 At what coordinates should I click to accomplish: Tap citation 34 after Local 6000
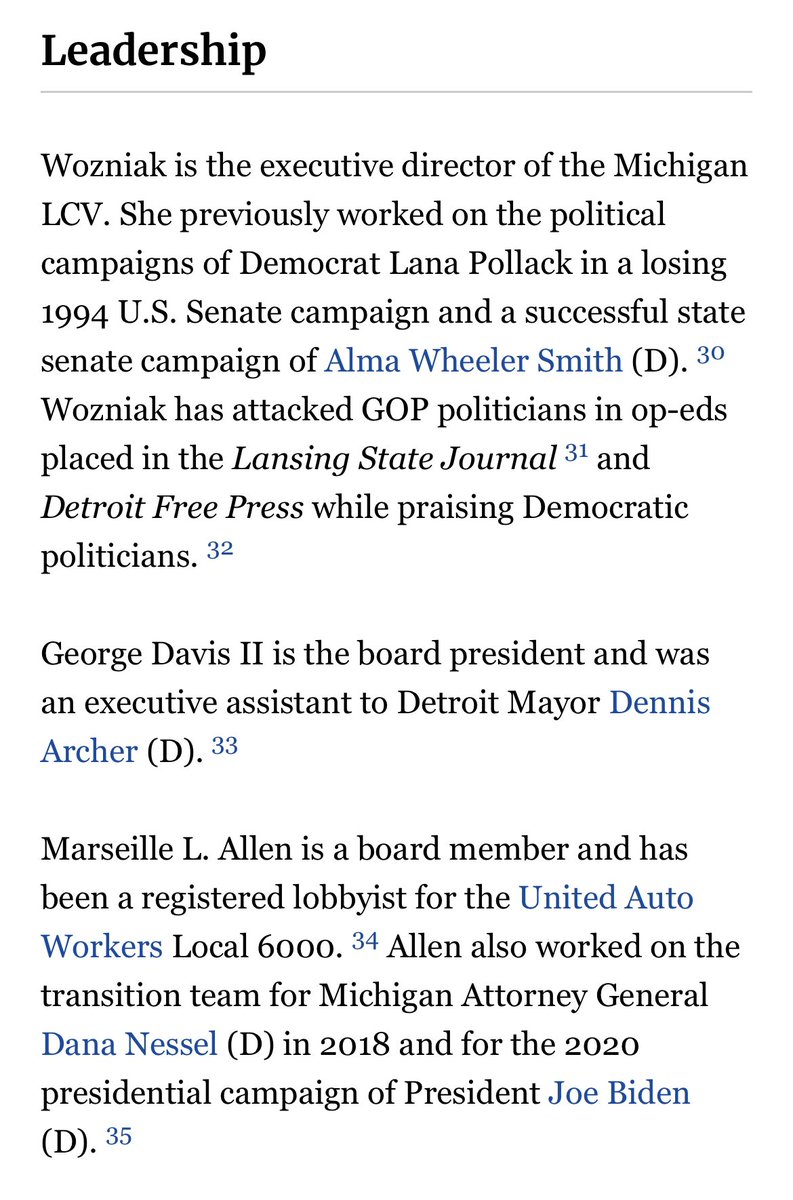tap(364, 940)
